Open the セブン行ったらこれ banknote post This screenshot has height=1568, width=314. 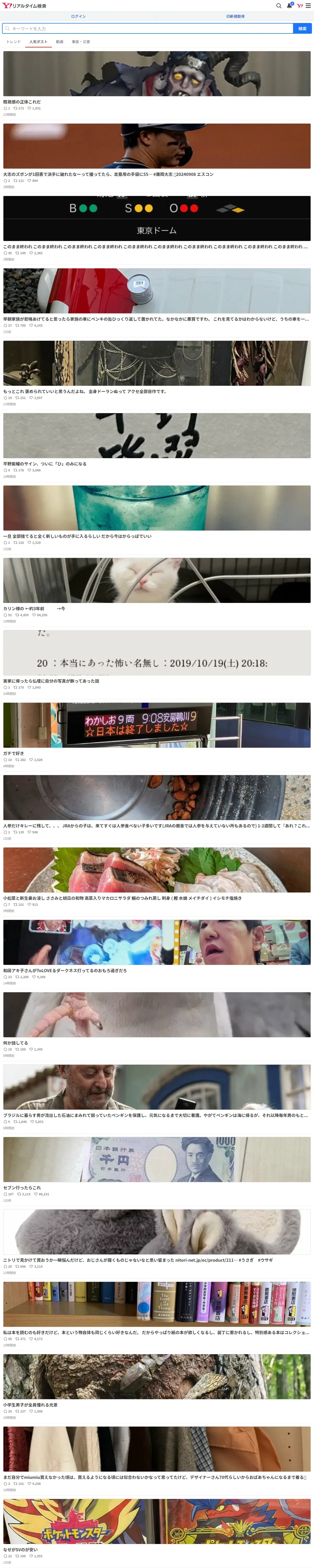tap(157, 1160)
